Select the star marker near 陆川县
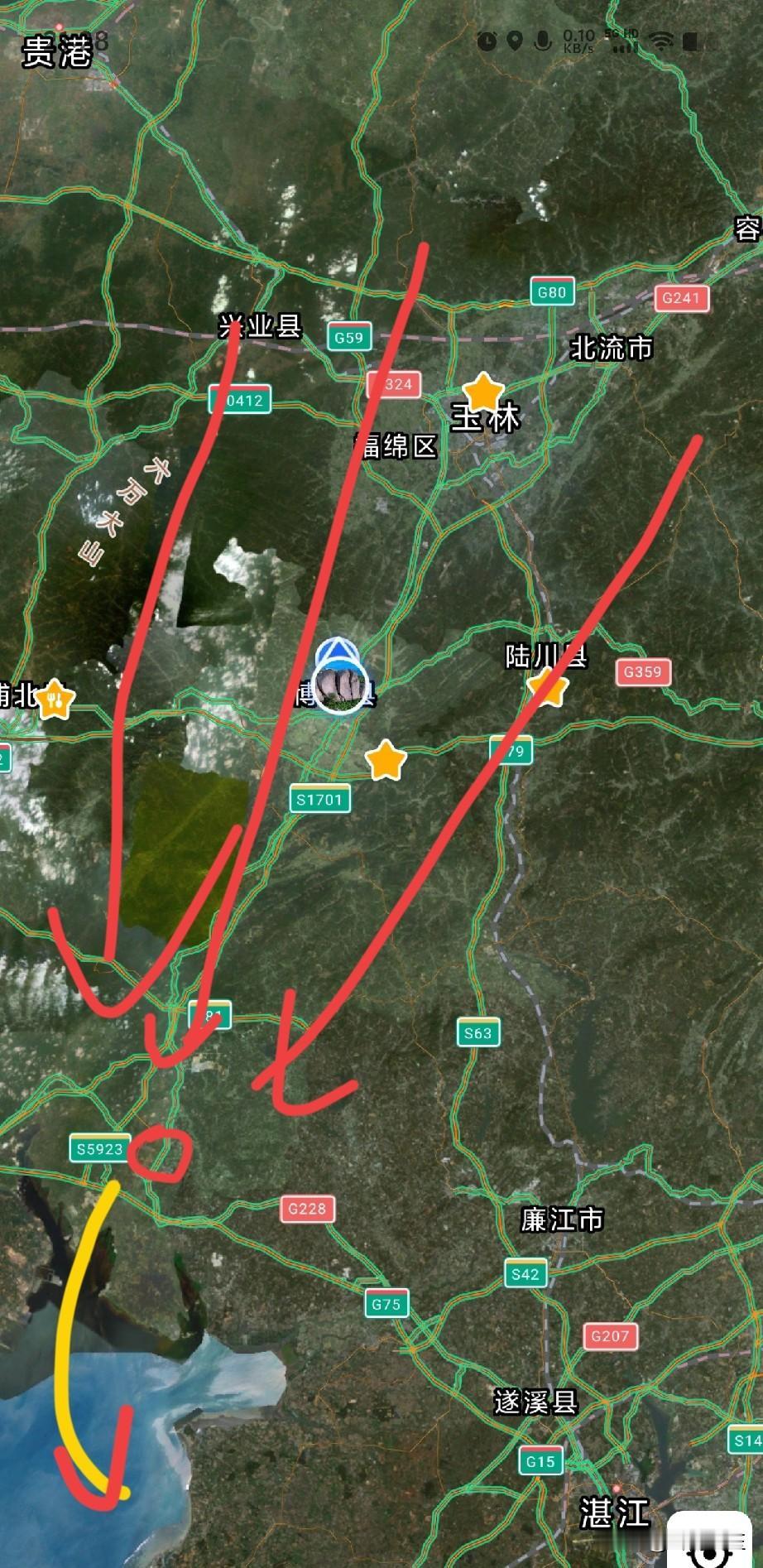The image size is (763, 1568). click(549, 689)
